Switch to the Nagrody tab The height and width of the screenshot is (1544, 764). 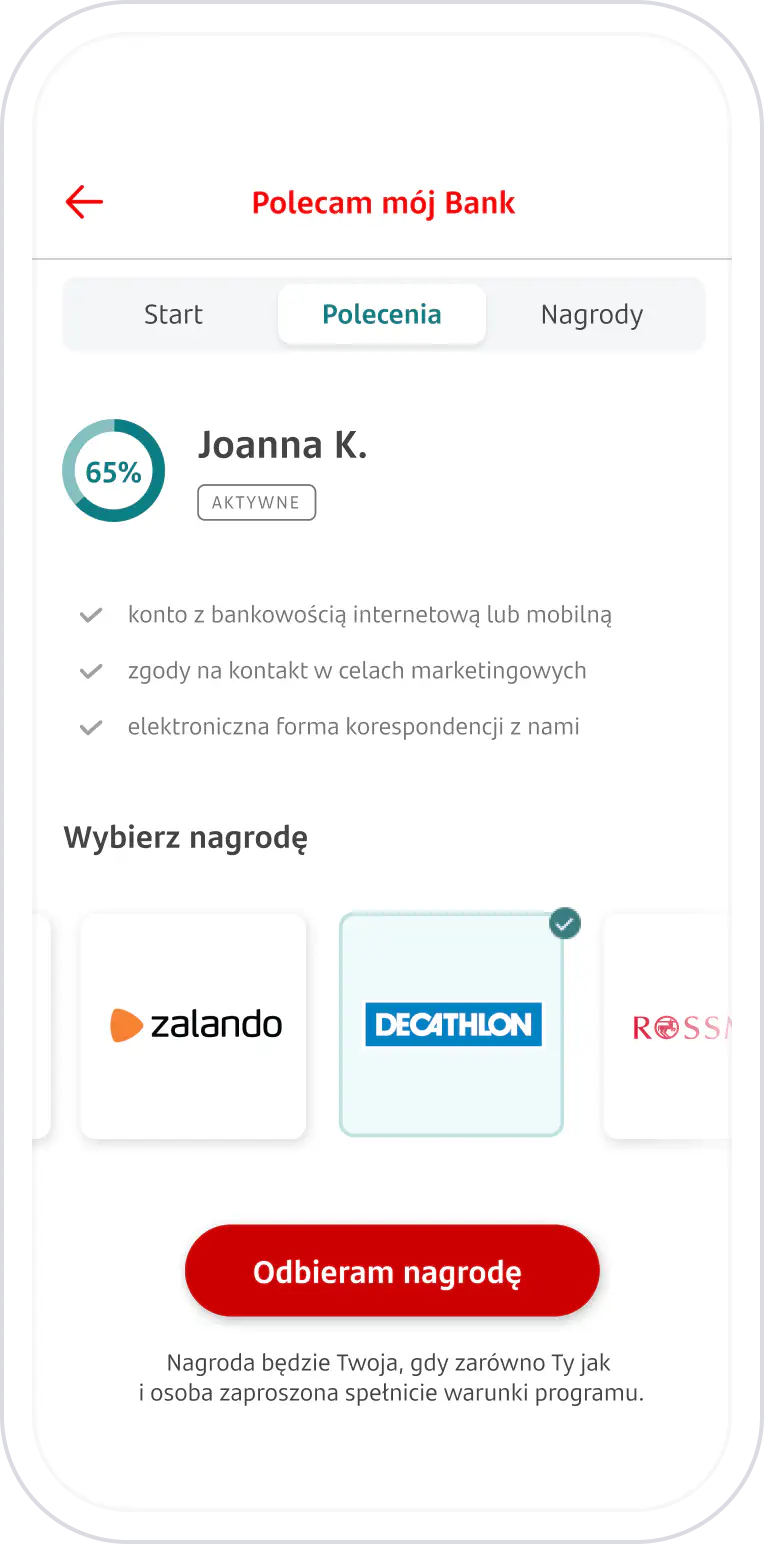pyautogui.click(x=591, y=315)
